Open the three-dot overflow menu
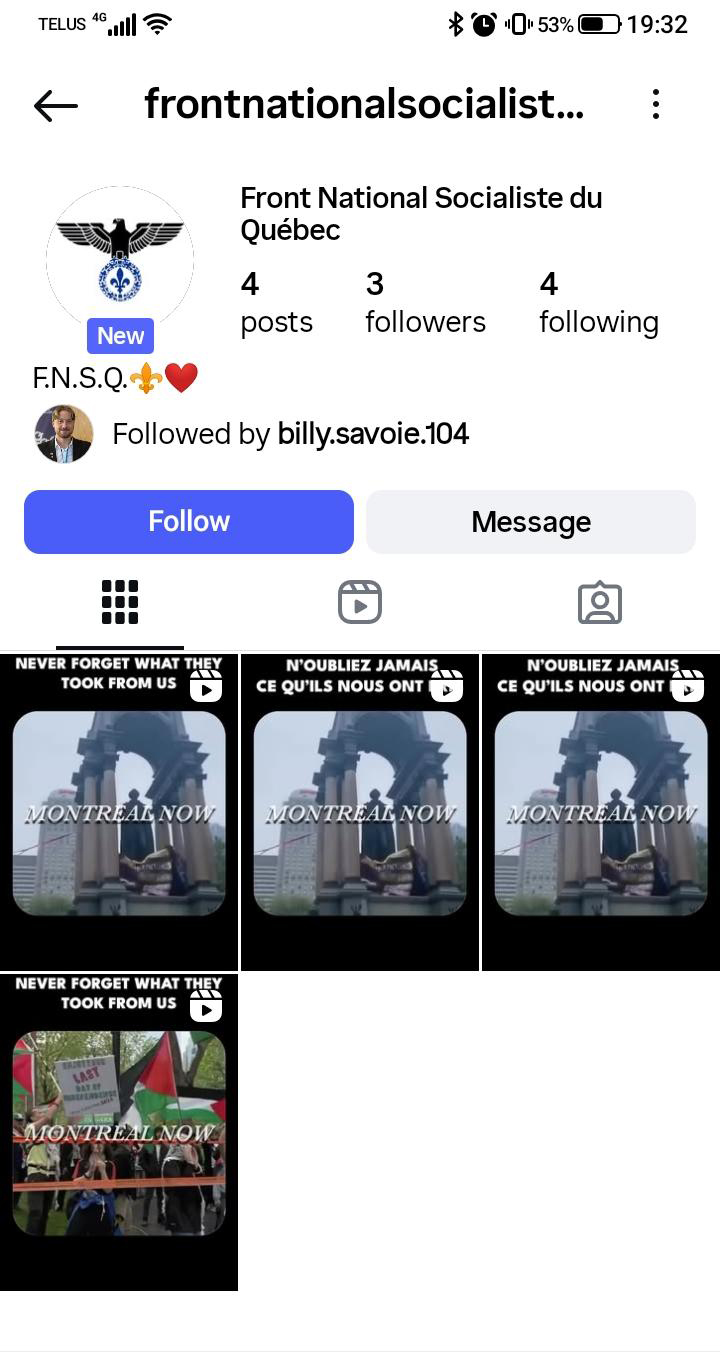This screenshot has height=1352, width=720. [655, 104]
